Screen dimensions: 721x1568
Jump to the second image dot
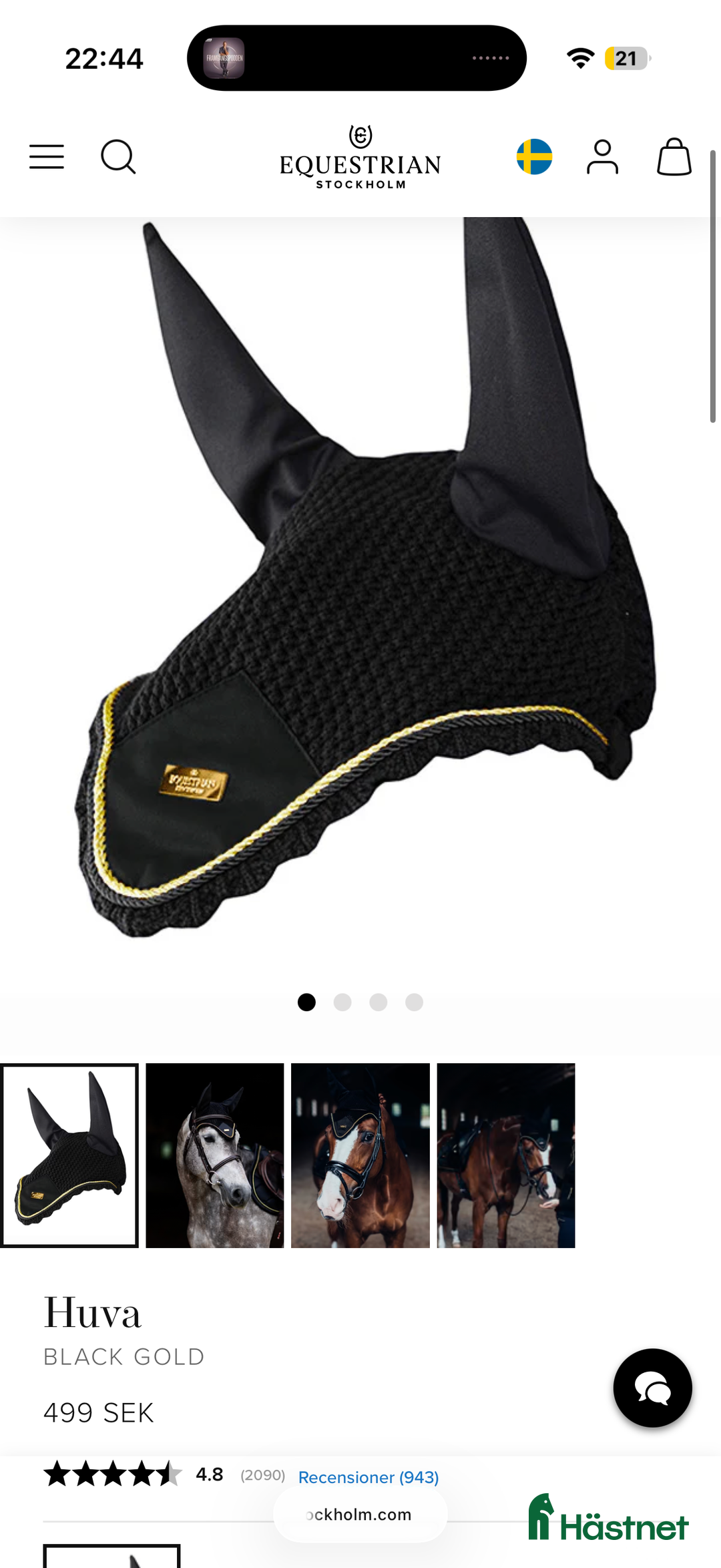click(x=342, y=1002)
